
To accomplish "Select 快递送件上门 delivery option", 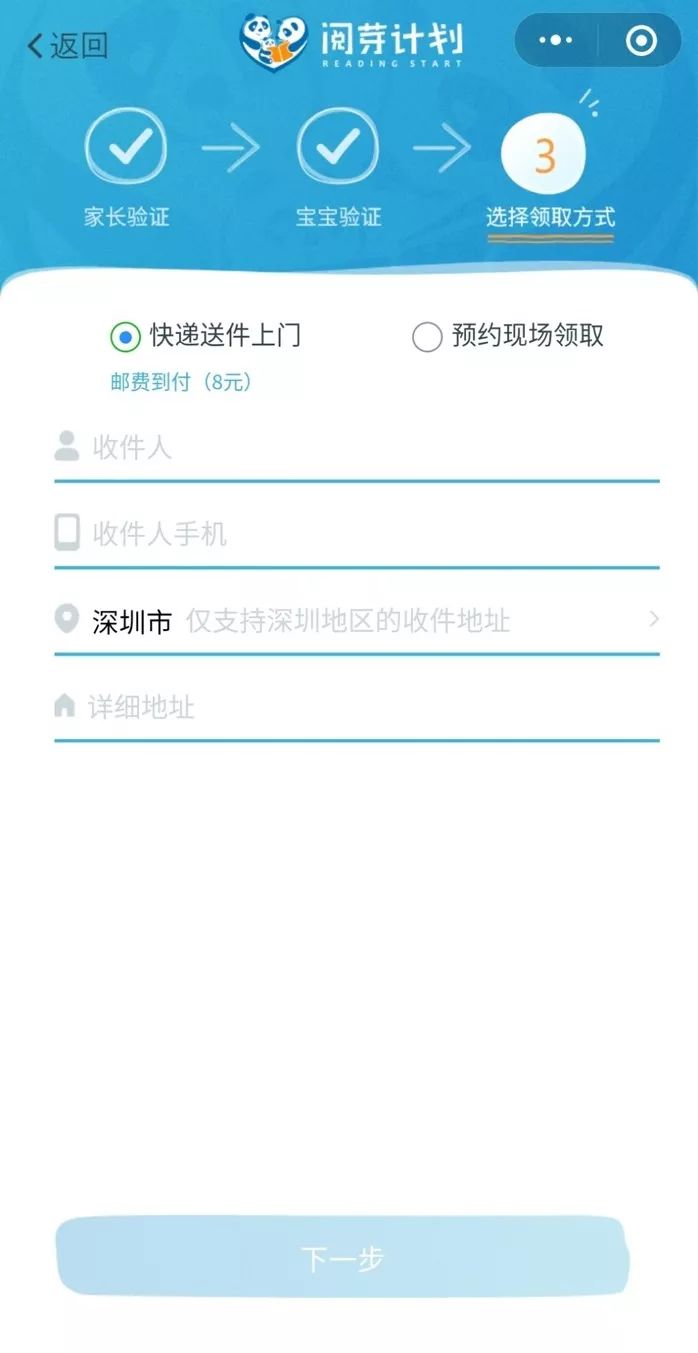I will pos(205,336).
